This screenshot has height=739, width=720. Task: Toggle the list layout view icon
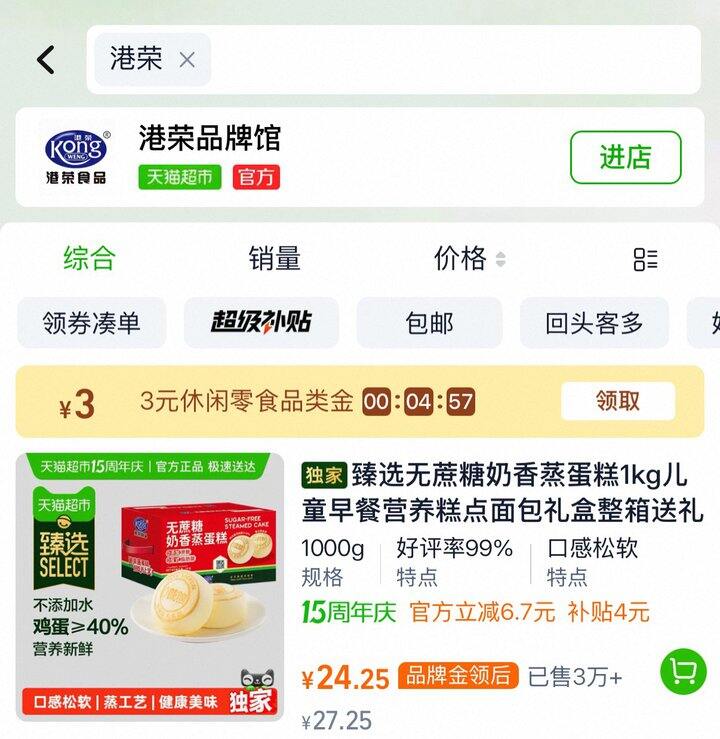[x=645, y=260]
